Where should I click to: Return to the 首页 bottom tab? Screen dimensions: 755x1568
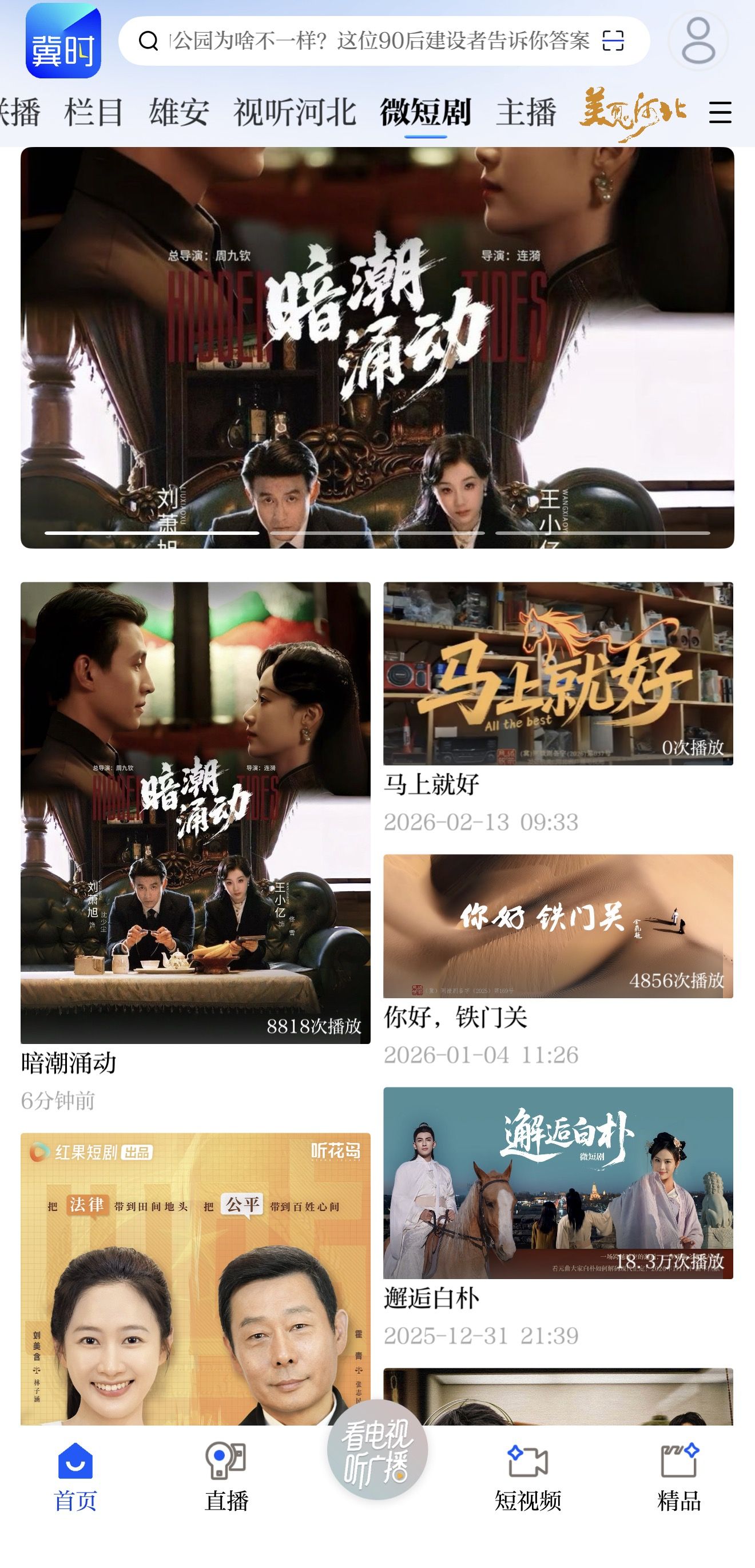(x=75, y=1476)
